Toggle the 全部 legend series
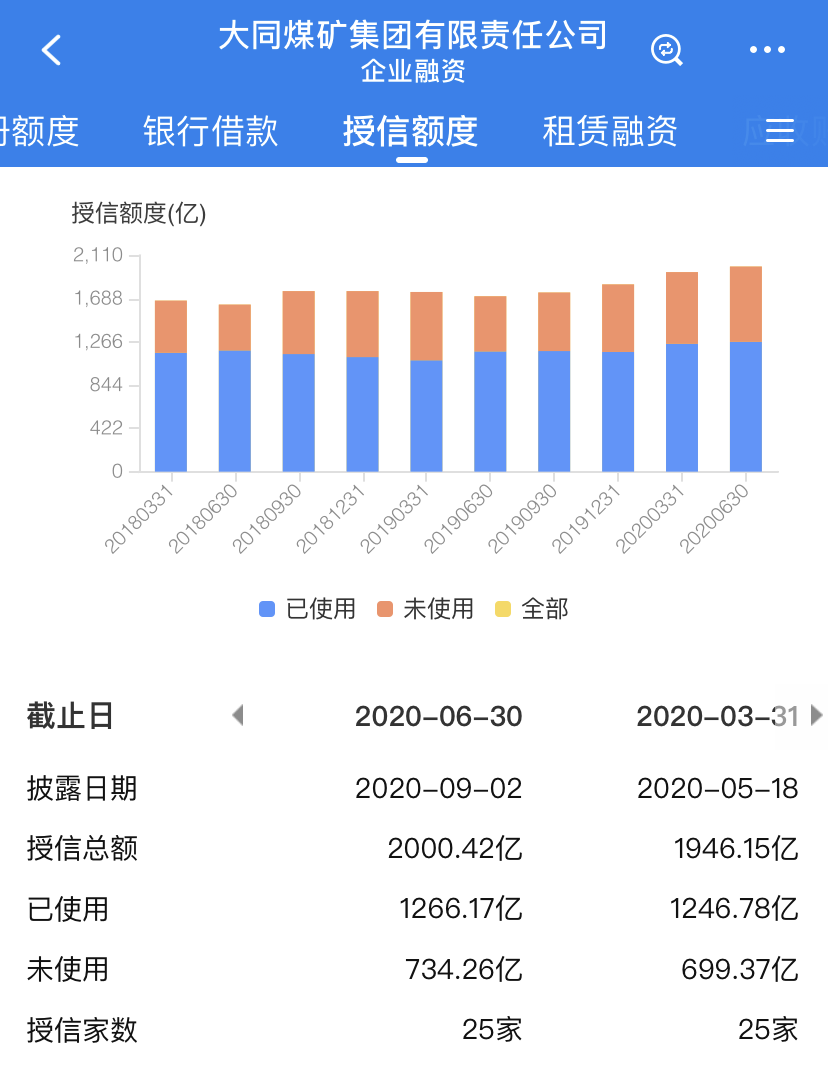The image size is (828, 1072). [x=532, y=609]
